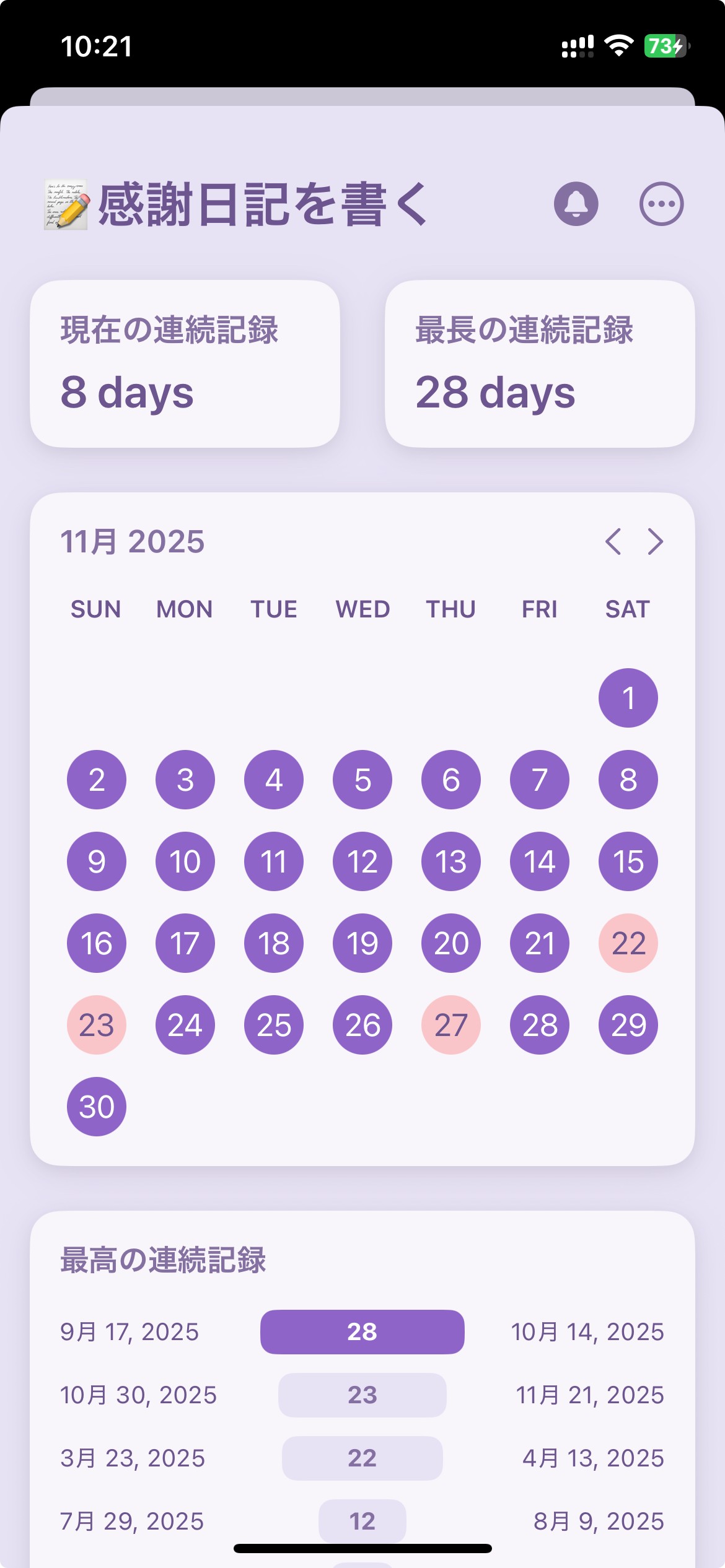
Task: Toggle completion for missed day November 27
Action: point(450,1025)
